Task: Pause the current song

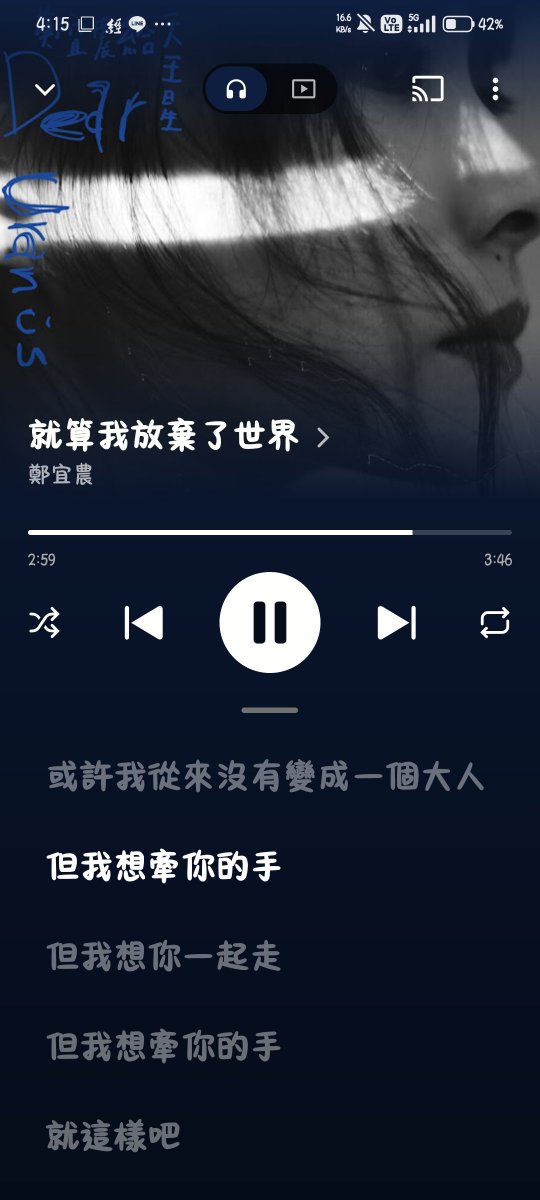Action: [x=270, y=623]
